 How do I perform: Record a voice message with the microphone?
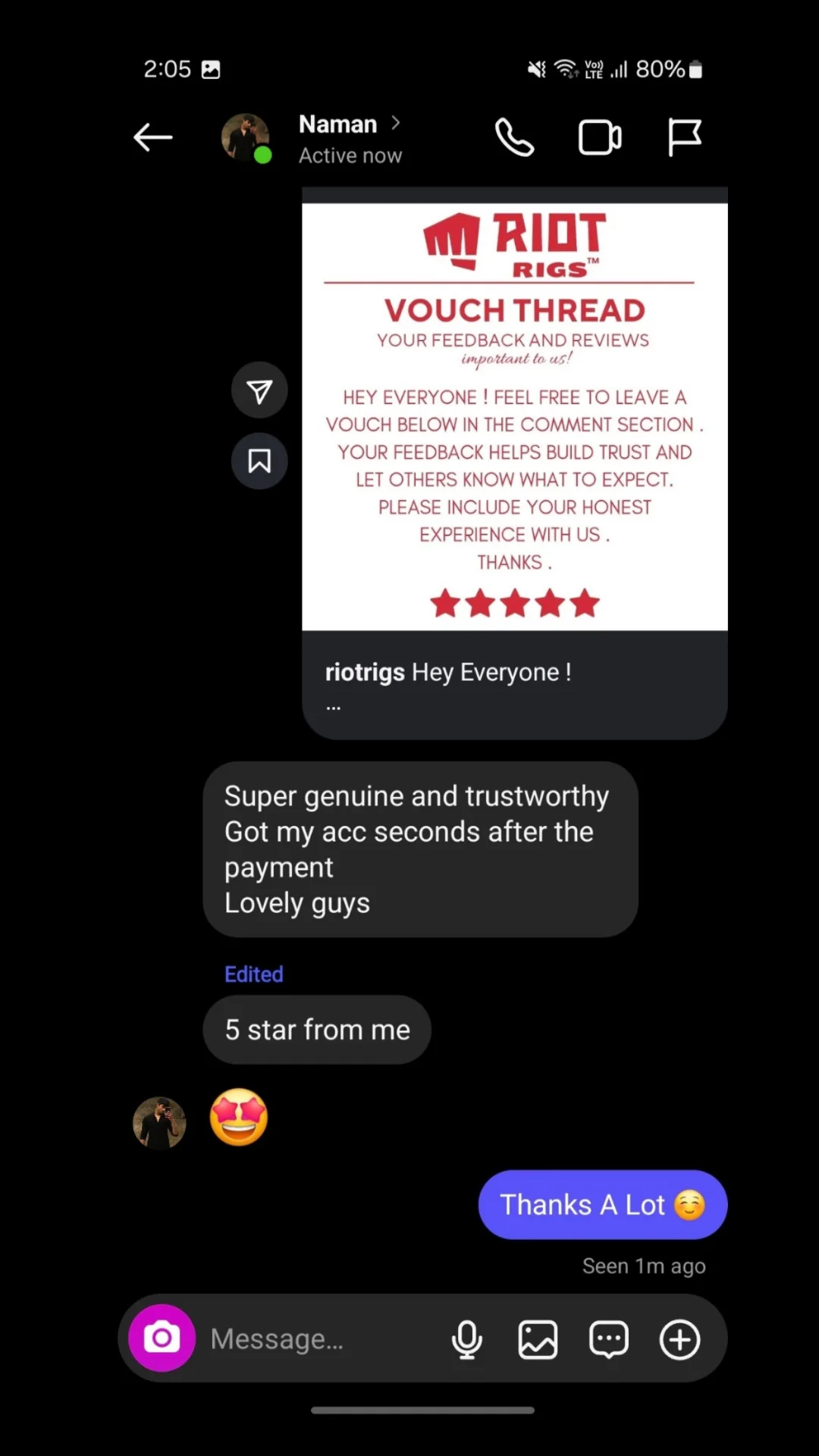coord(467,1338)
